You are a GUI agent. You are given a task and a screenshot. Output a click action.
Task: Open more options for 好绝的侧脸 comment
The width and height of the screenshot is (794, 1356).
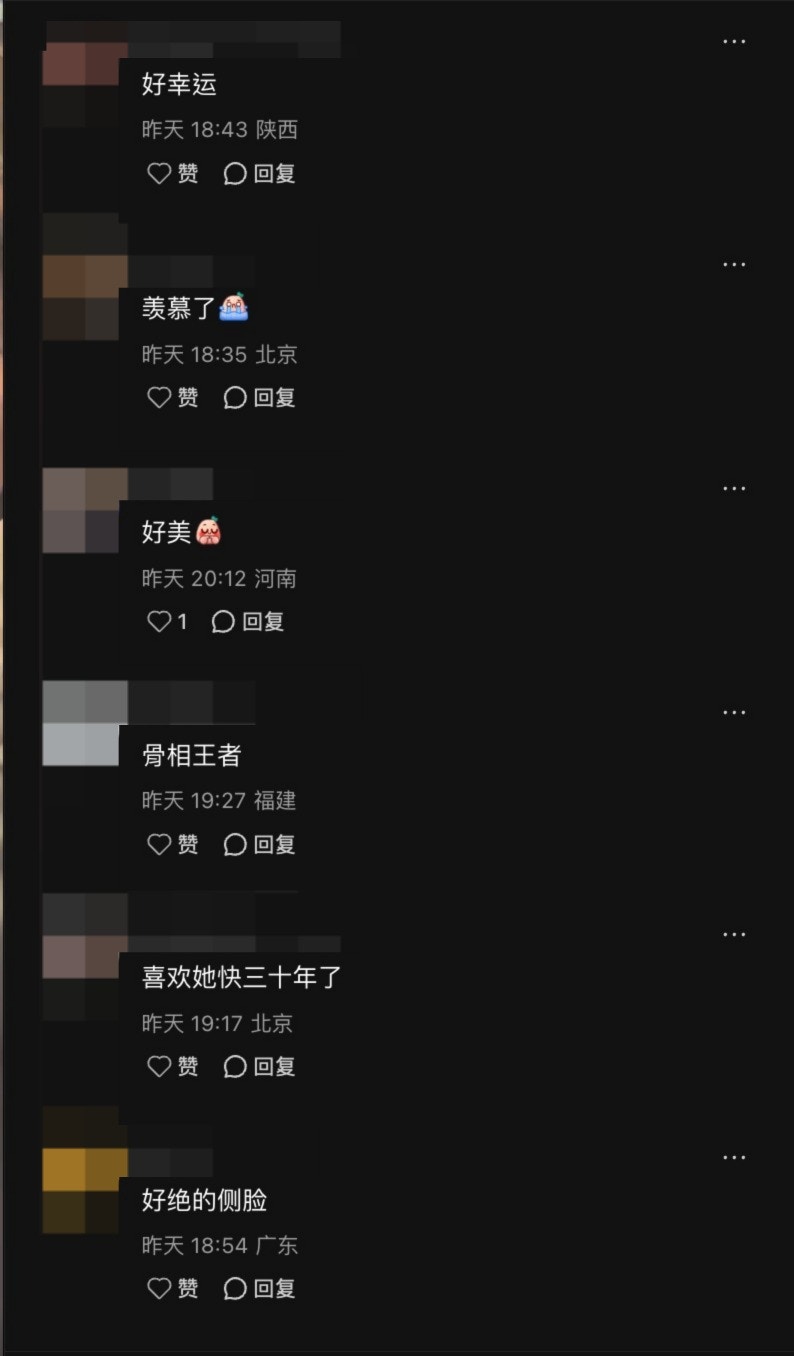coord(734,1158)
